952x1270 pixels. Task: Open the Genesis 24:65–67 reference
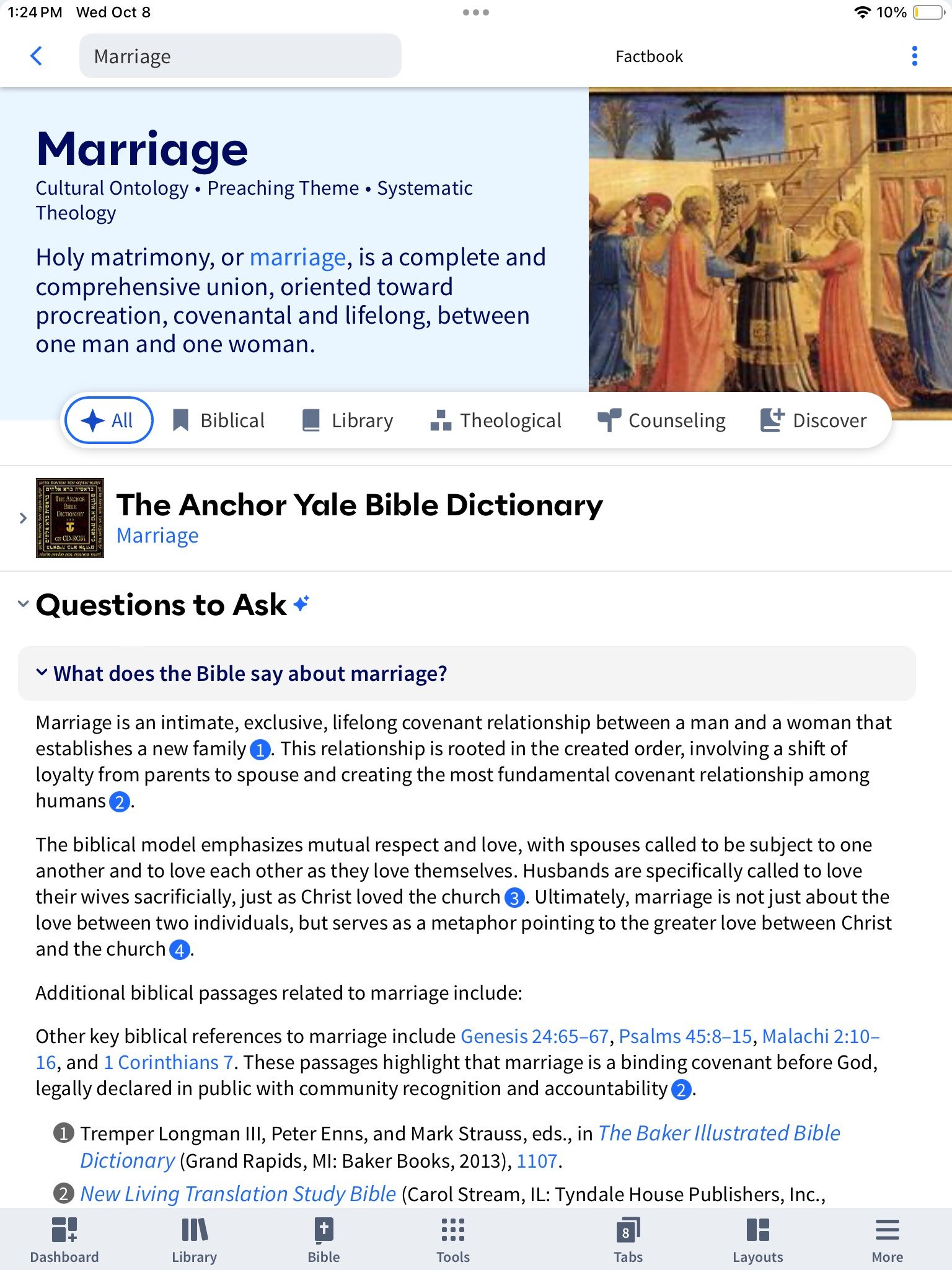[534, 1036]
